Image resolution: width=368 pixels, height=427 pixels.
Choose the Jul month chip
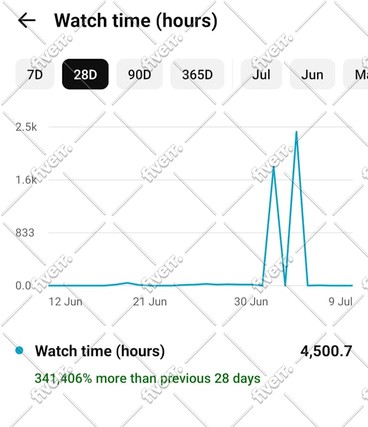coord(261,74)
